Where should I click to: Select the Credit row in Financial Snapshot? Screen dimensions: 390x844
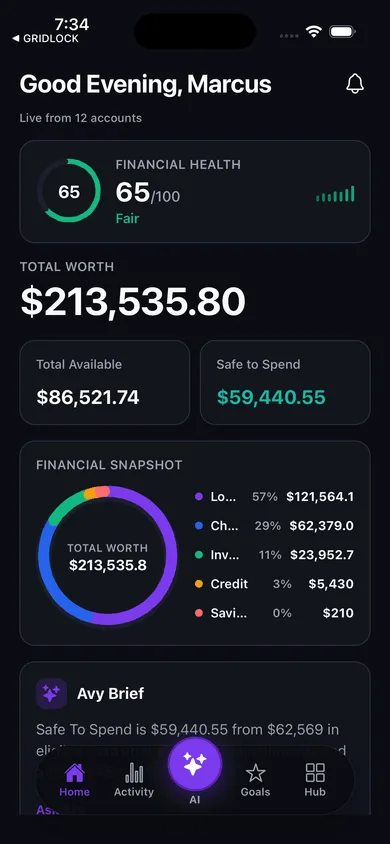[x=274, y=583]
